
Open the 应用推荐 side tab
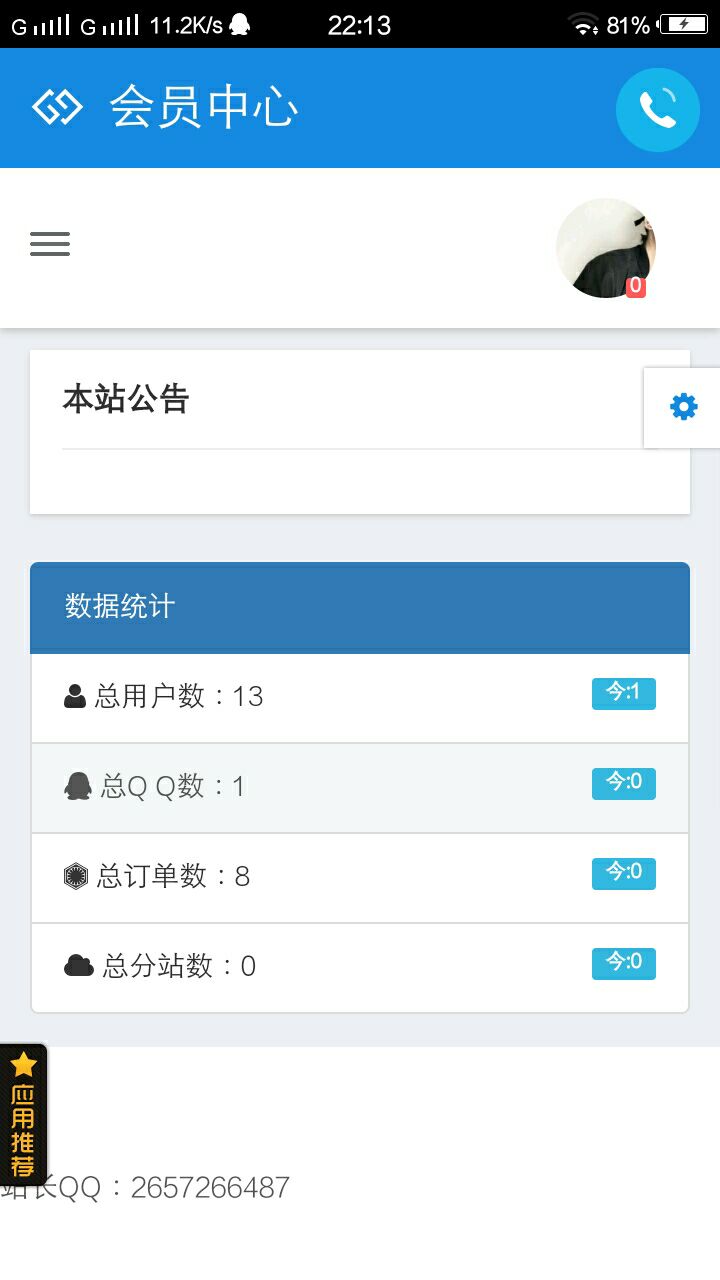click(x=23, y=1115)
